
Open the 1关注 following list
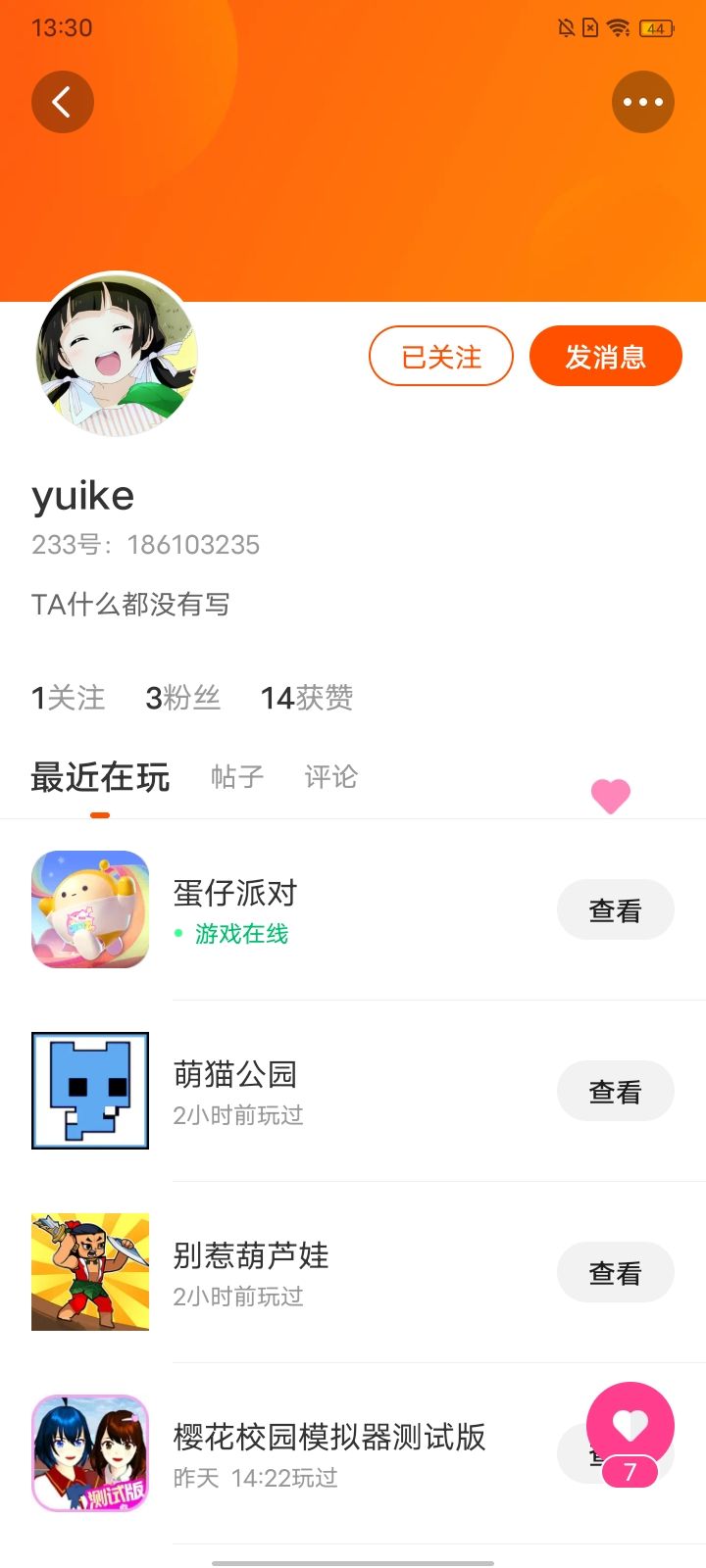pyautogui.click(x=68, y=698)
